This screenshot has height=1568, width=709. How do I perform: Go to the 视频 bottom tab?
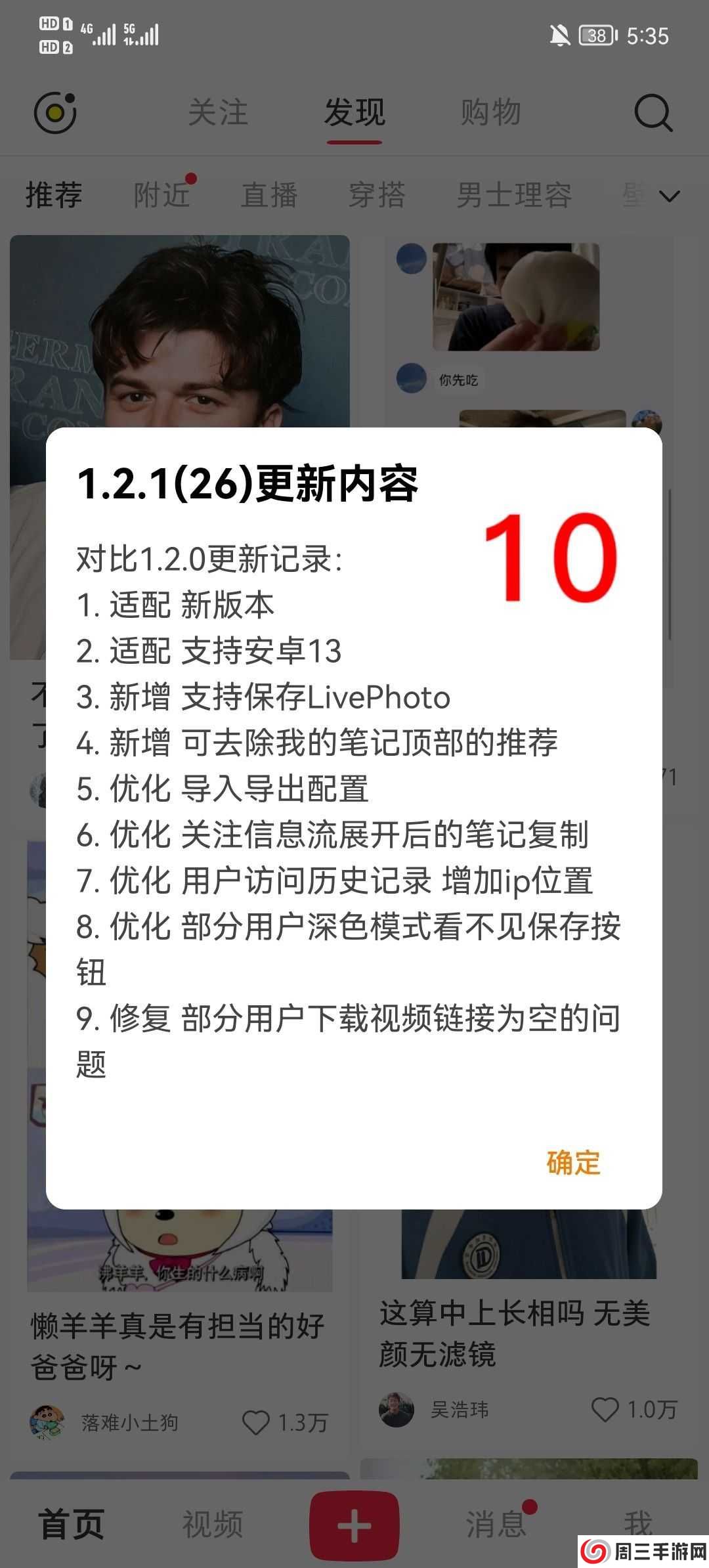[213, 1525]
